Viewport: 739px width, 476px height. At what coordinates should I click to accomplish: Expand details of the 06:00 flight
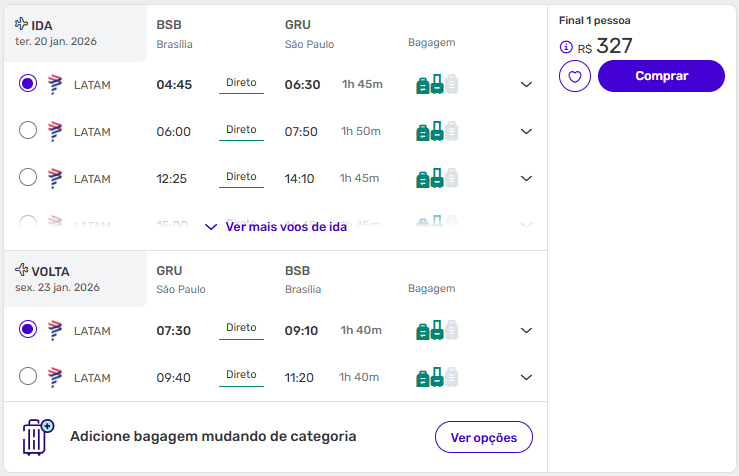(527, 131)
